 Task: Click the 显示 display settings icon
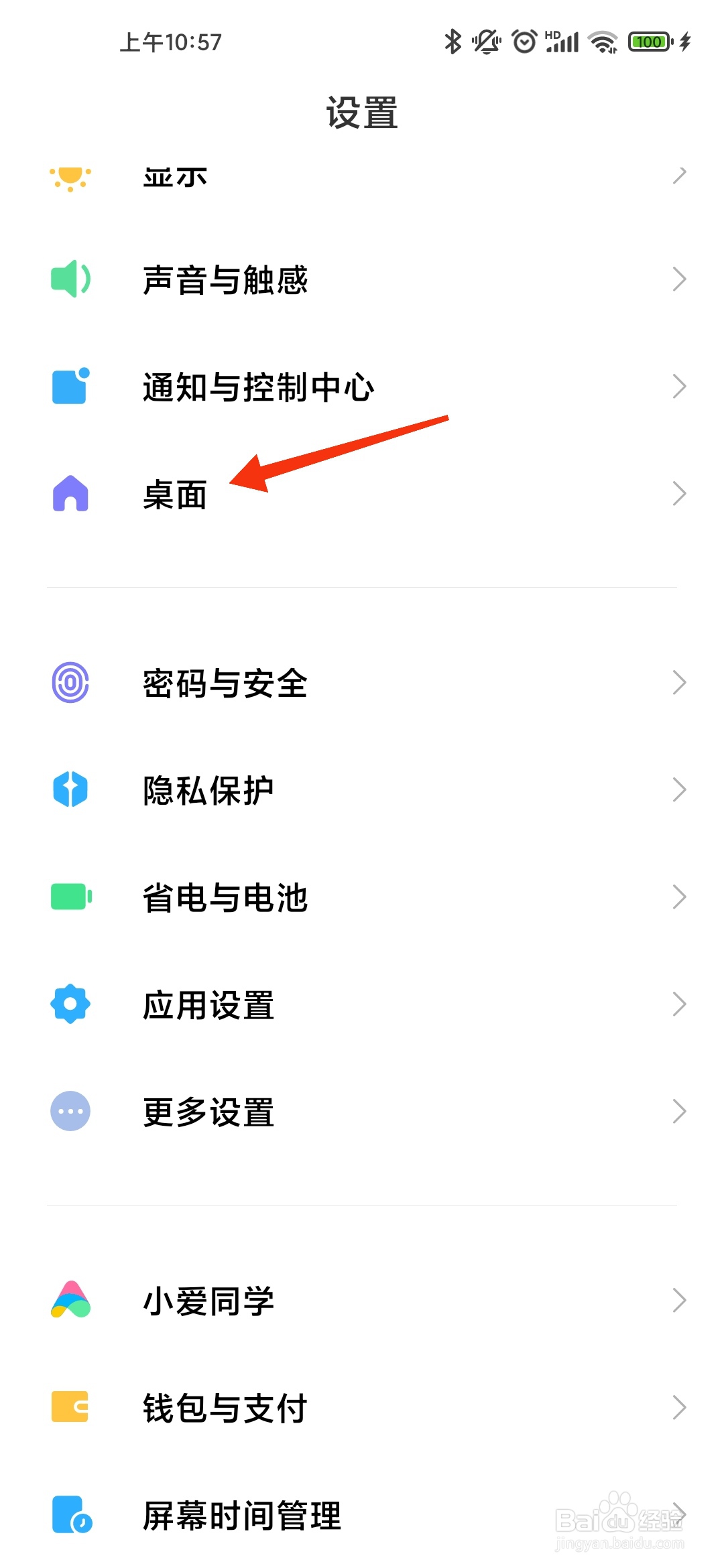coord(69,176)
